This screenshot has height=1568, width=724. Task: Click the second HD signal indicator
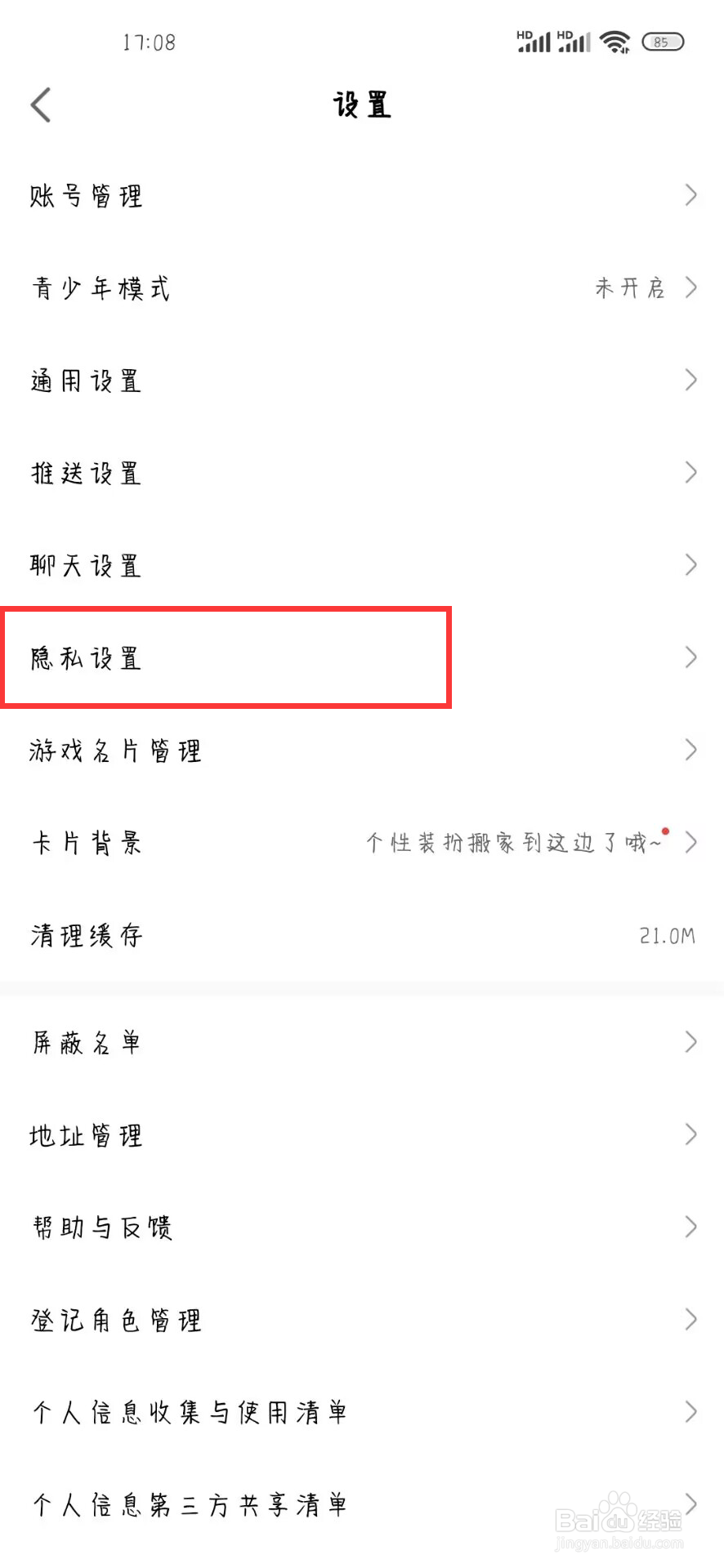tap(574, 42)
